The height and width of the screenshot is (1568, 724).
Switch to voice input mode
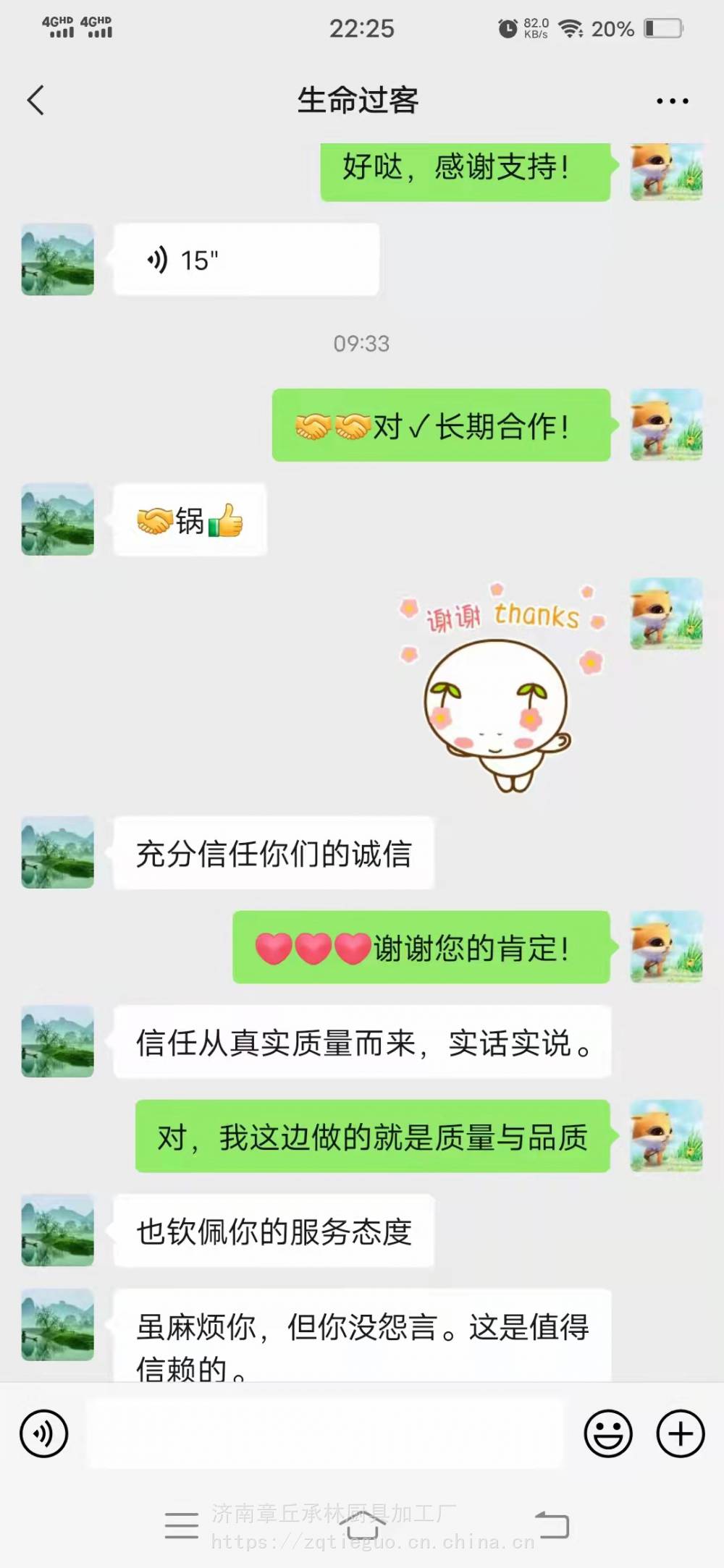click(44, 1433)
